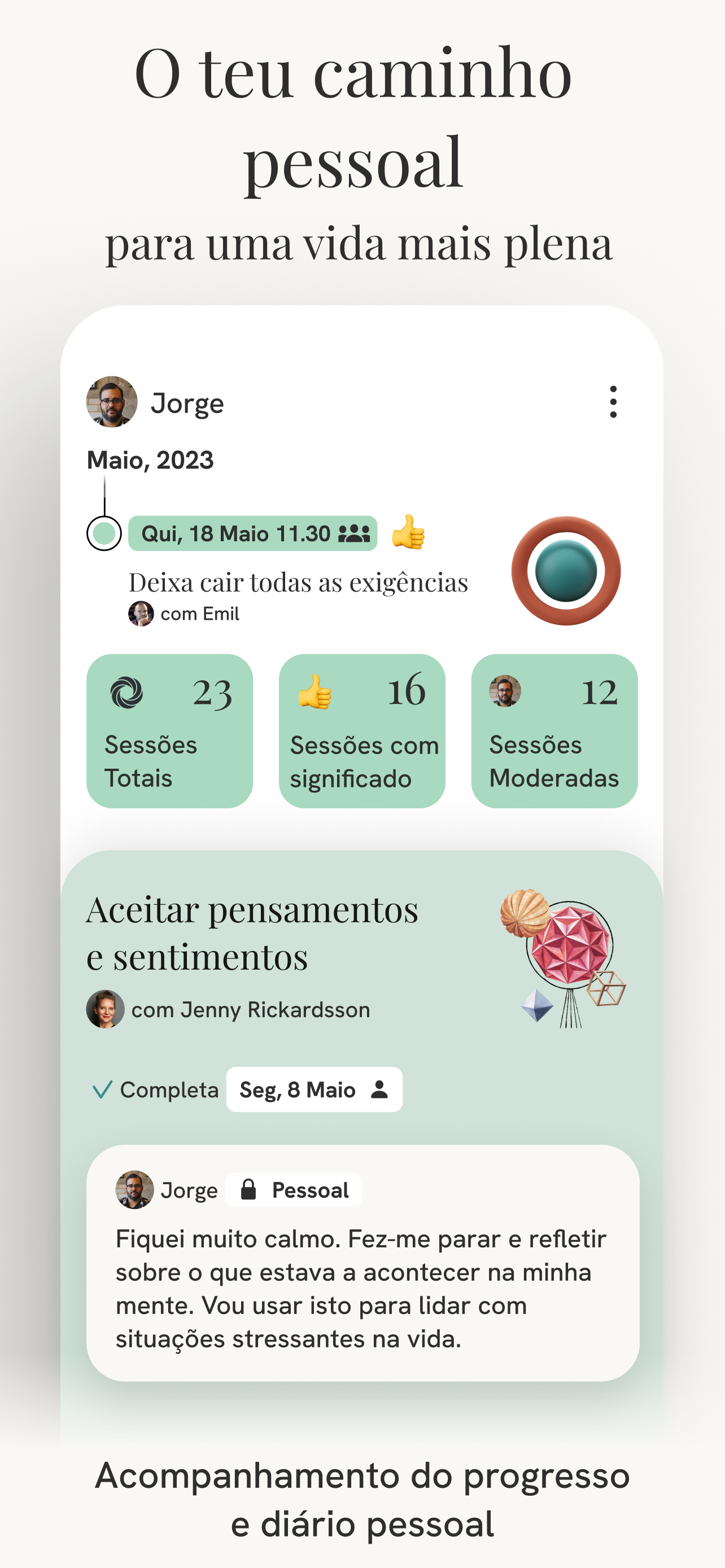
Task: Open the three-dot overflow menu
Action: pyautogui.click(x=614, y=402)
